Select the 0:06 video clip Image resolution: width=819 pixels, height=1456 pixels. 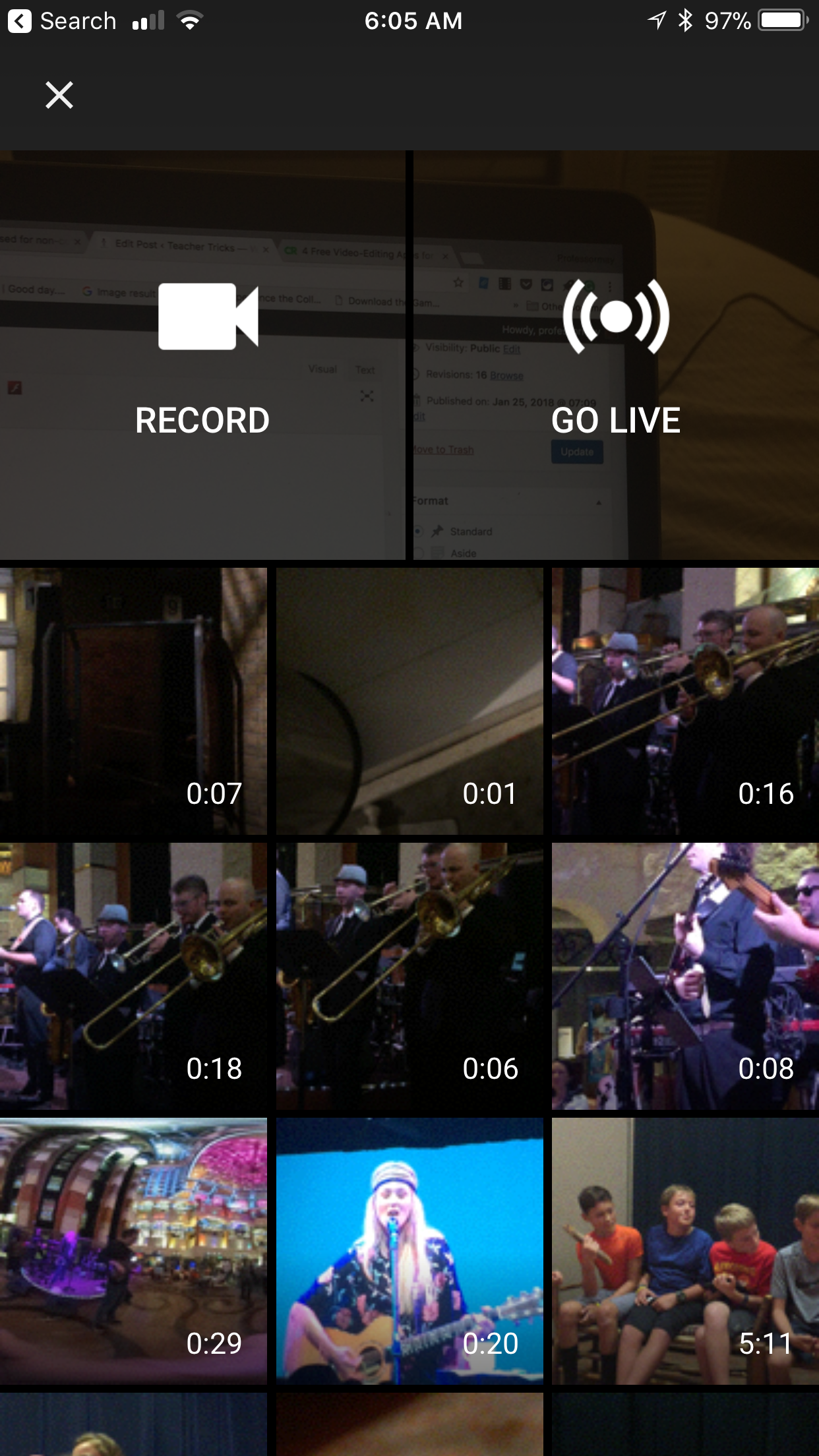pos(409,976)
